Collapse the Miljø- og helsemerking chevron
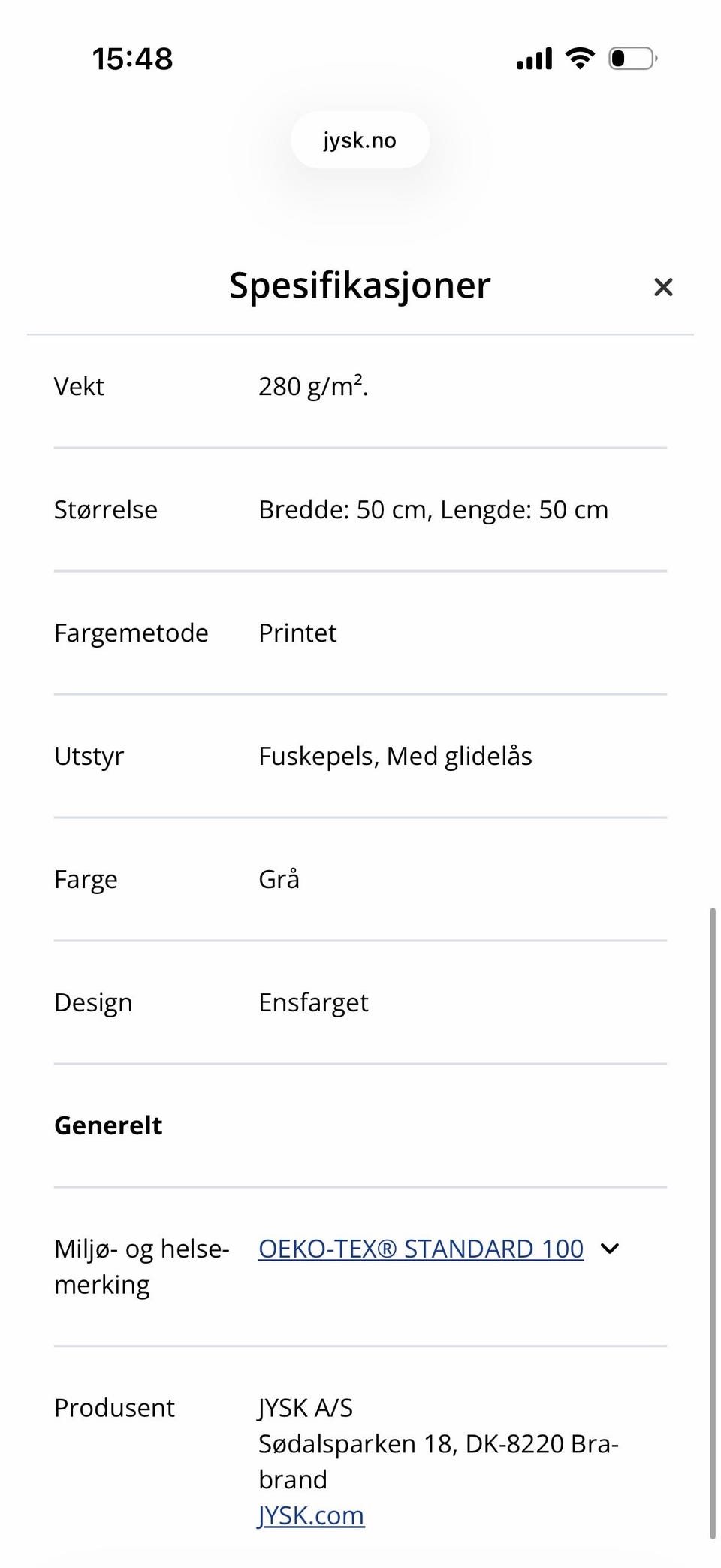721x1568 pixels. click(x=609, y=1248)
